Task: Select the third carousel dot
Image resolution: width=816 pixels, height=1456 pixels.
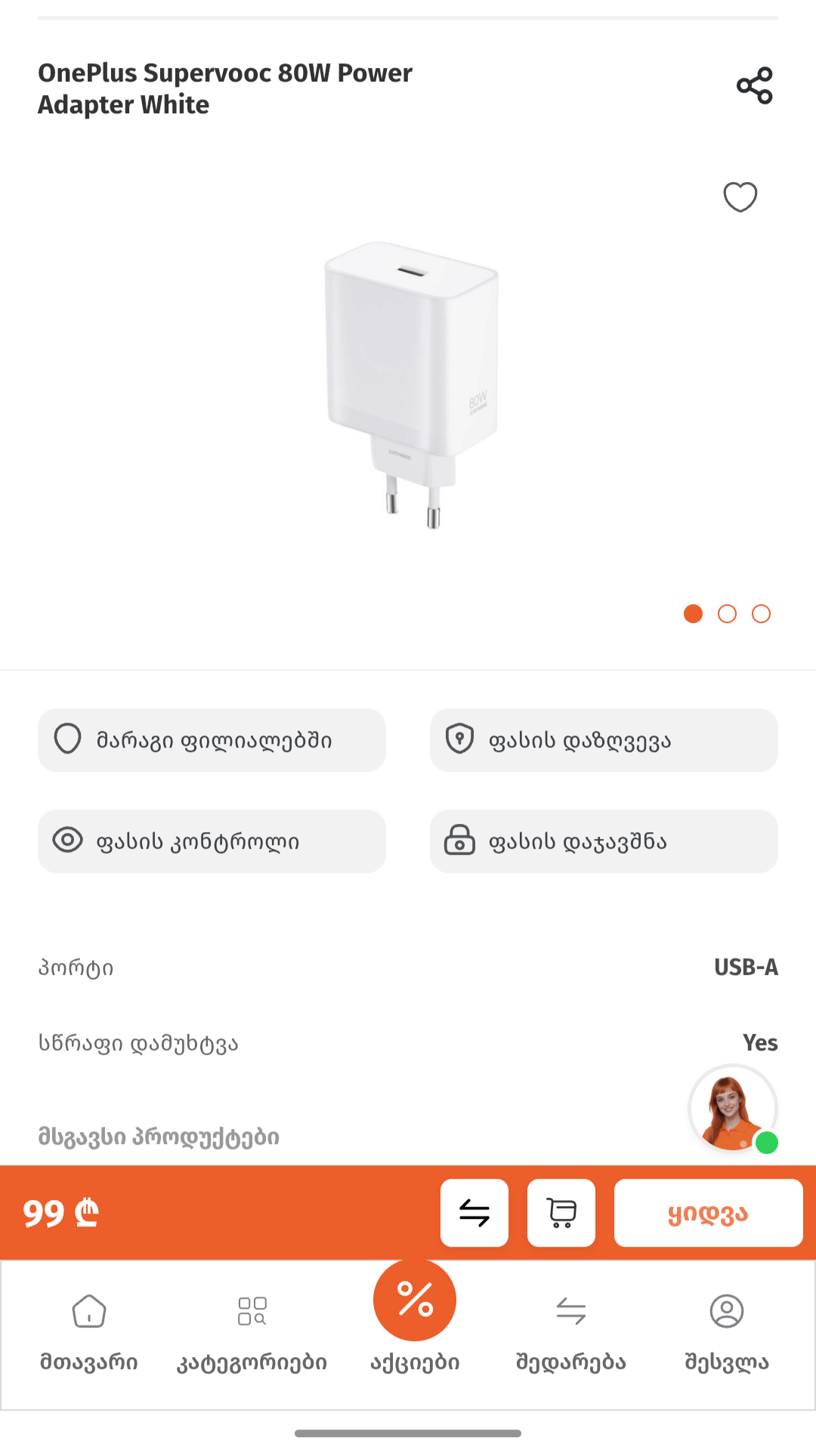Action: pos(760,614)
